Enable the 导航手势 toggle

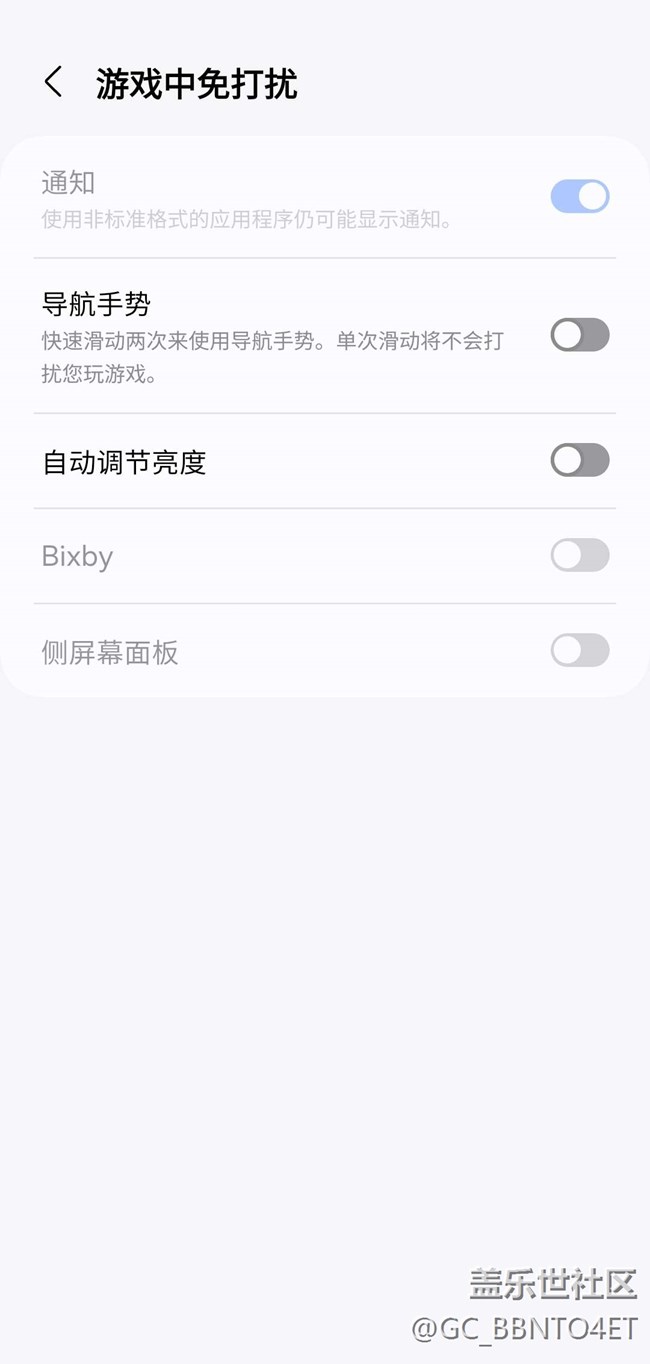click(579, 335)
